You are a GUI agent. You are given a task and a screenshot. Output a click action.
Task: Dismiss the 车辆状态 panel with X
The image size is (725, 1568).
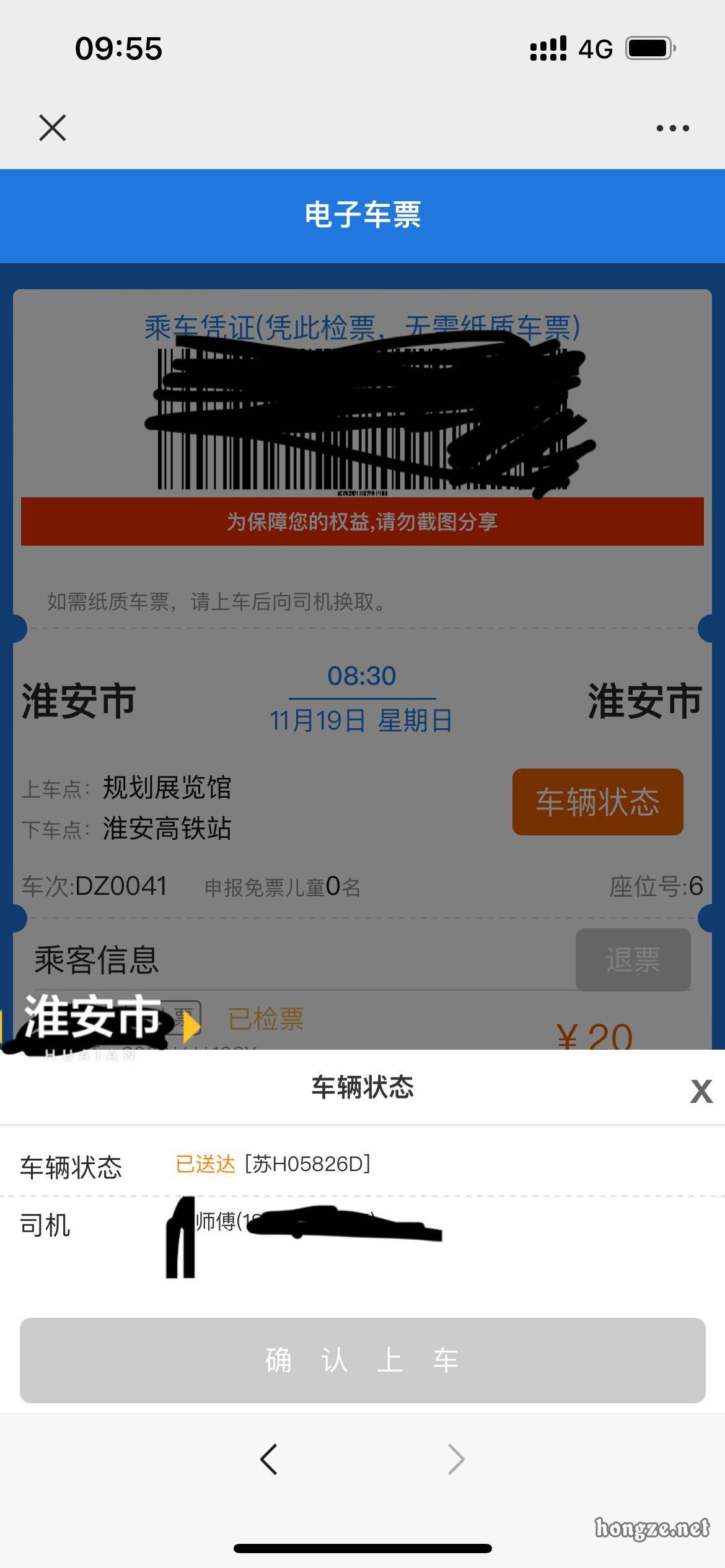701,1091
